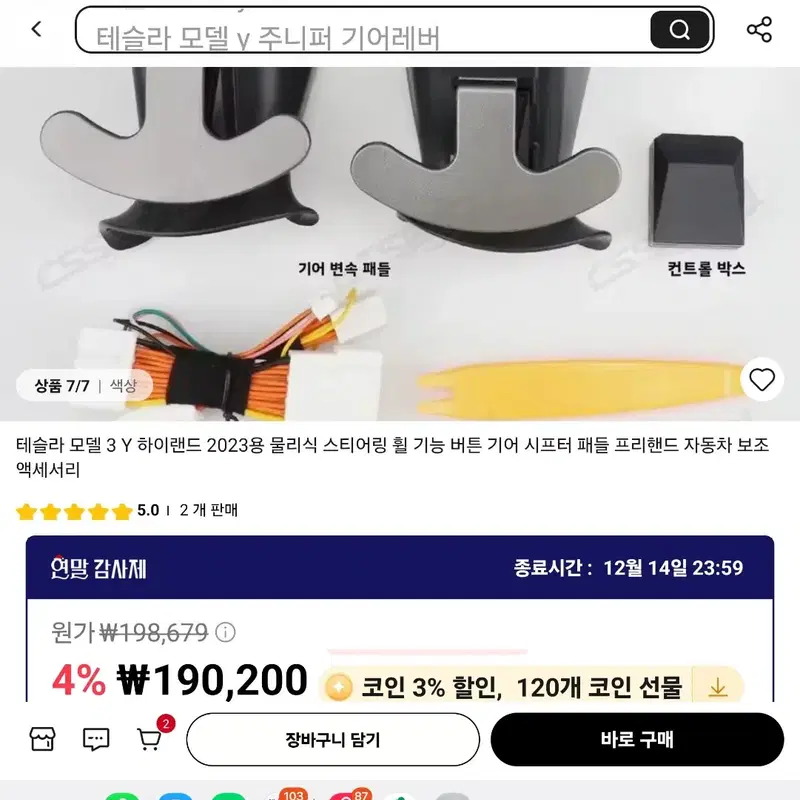Image resolution: width=800 pixels, height=800 pixels.
Task: Open the 색상 option on image counter
Action: click(x=123, y=386)
